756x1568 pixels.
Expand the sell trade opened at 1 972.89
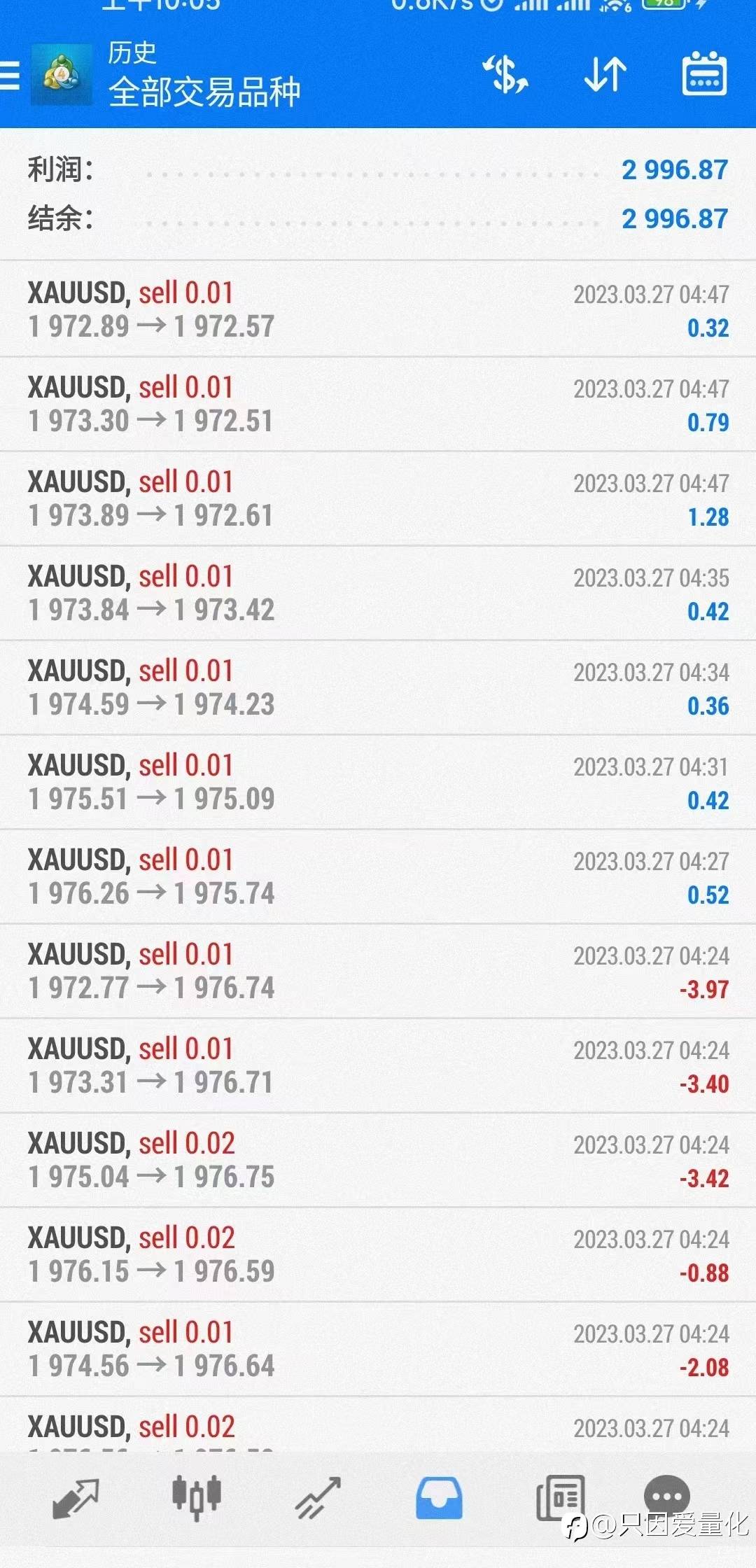378,309
